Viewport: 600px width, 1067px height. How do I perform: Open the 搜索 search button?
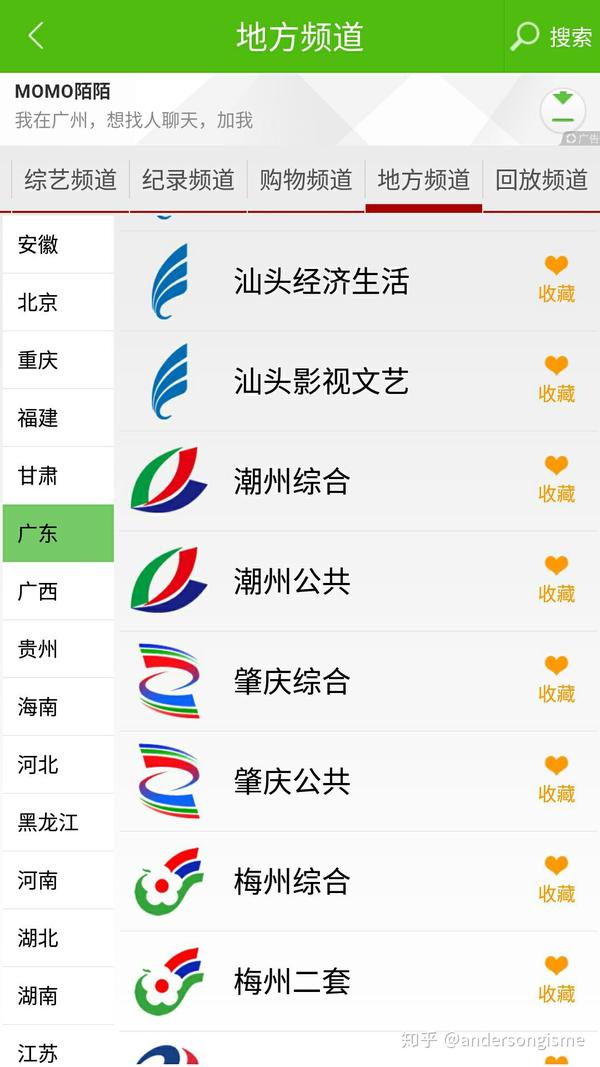[552, 36]
